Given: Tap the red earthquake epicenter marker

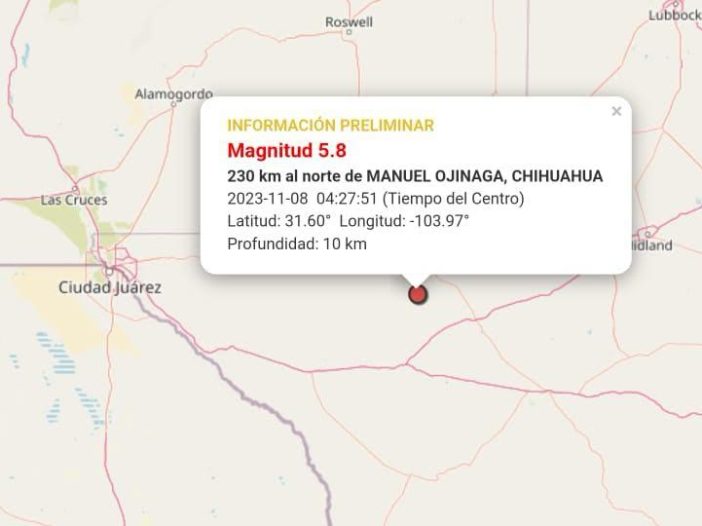Looking at the screenshot, I should pos(418,294).
